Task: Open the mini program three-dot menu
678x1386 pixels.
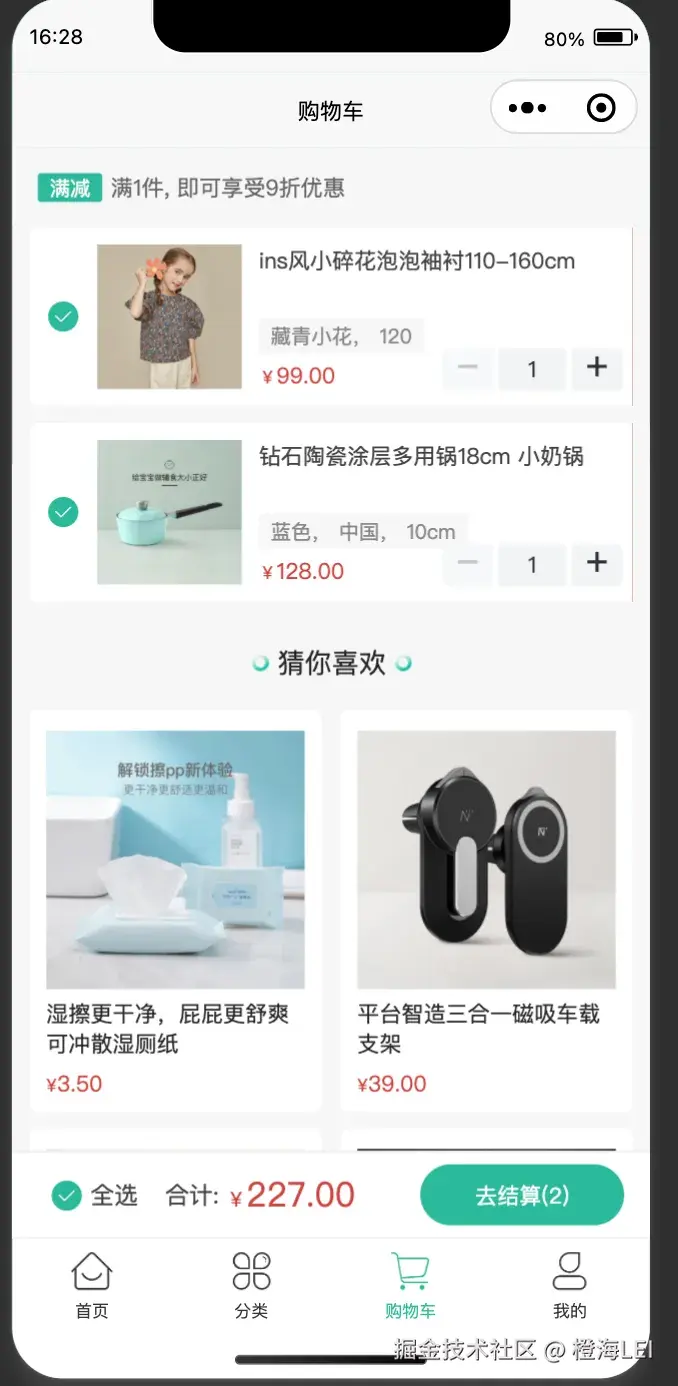Action: pos(528,108)
